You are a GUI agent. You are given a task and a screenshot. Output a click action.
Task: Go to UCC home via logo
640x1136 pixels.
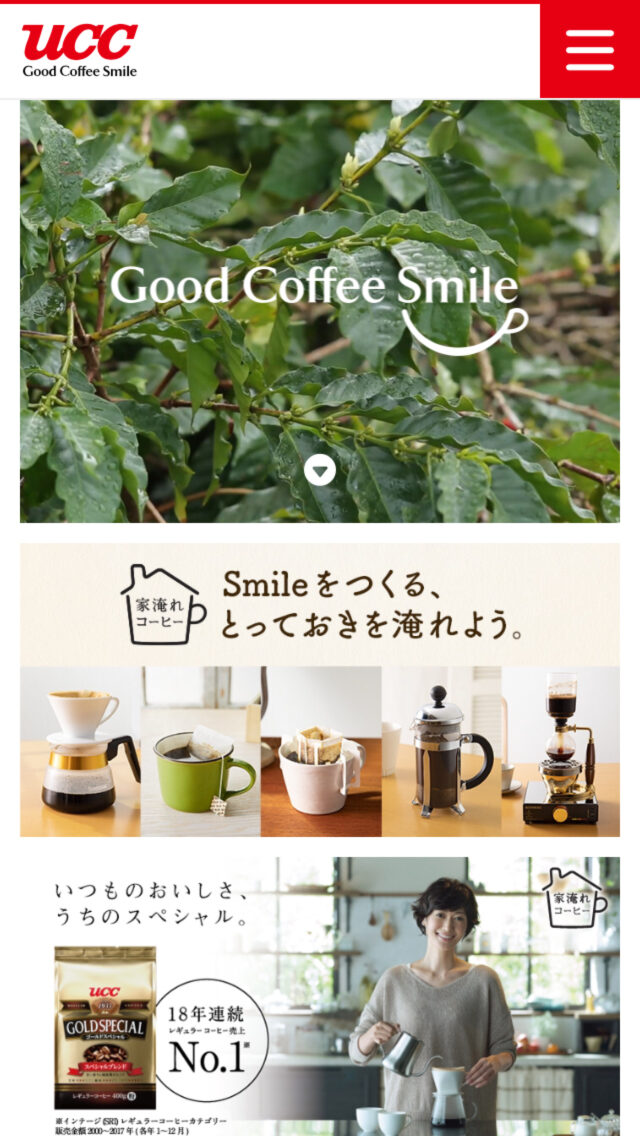point(80,50)
